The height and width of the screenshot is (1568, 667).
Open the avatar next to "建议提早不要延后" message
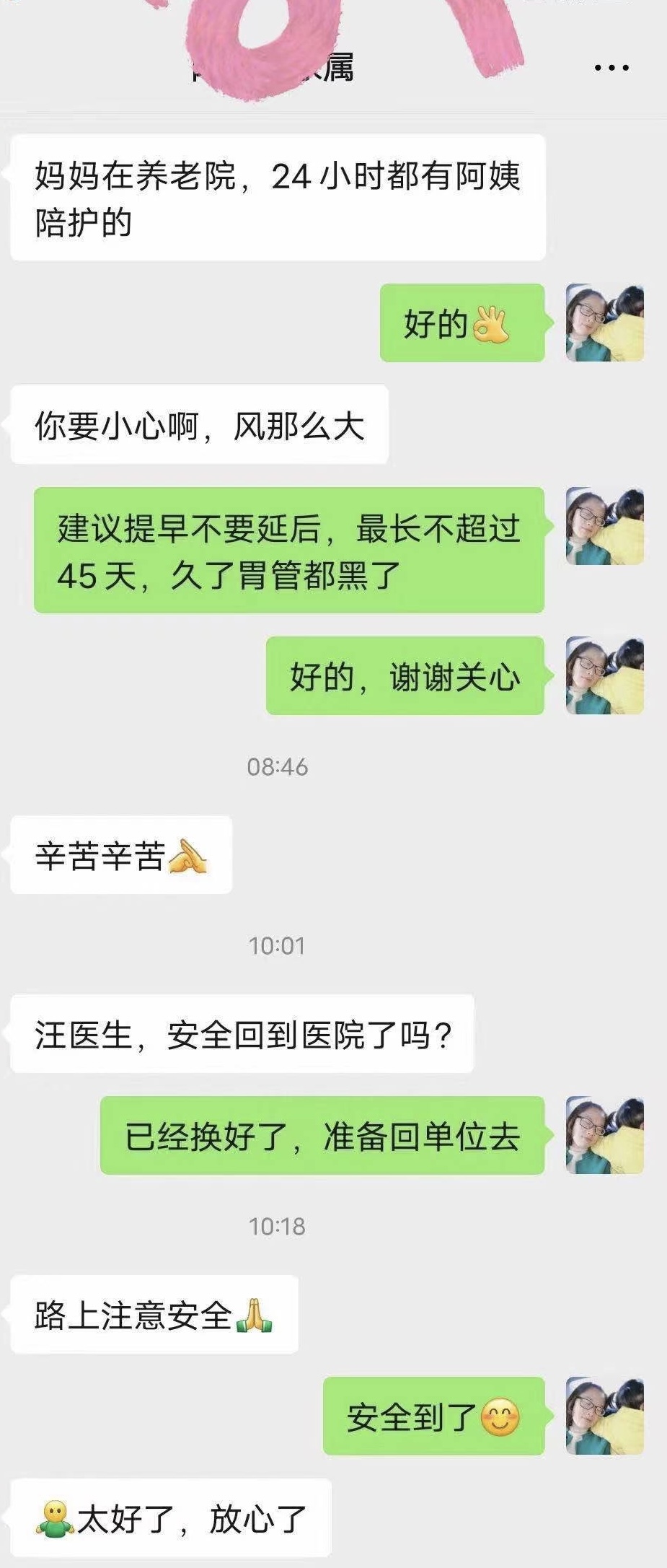[604, 524]
